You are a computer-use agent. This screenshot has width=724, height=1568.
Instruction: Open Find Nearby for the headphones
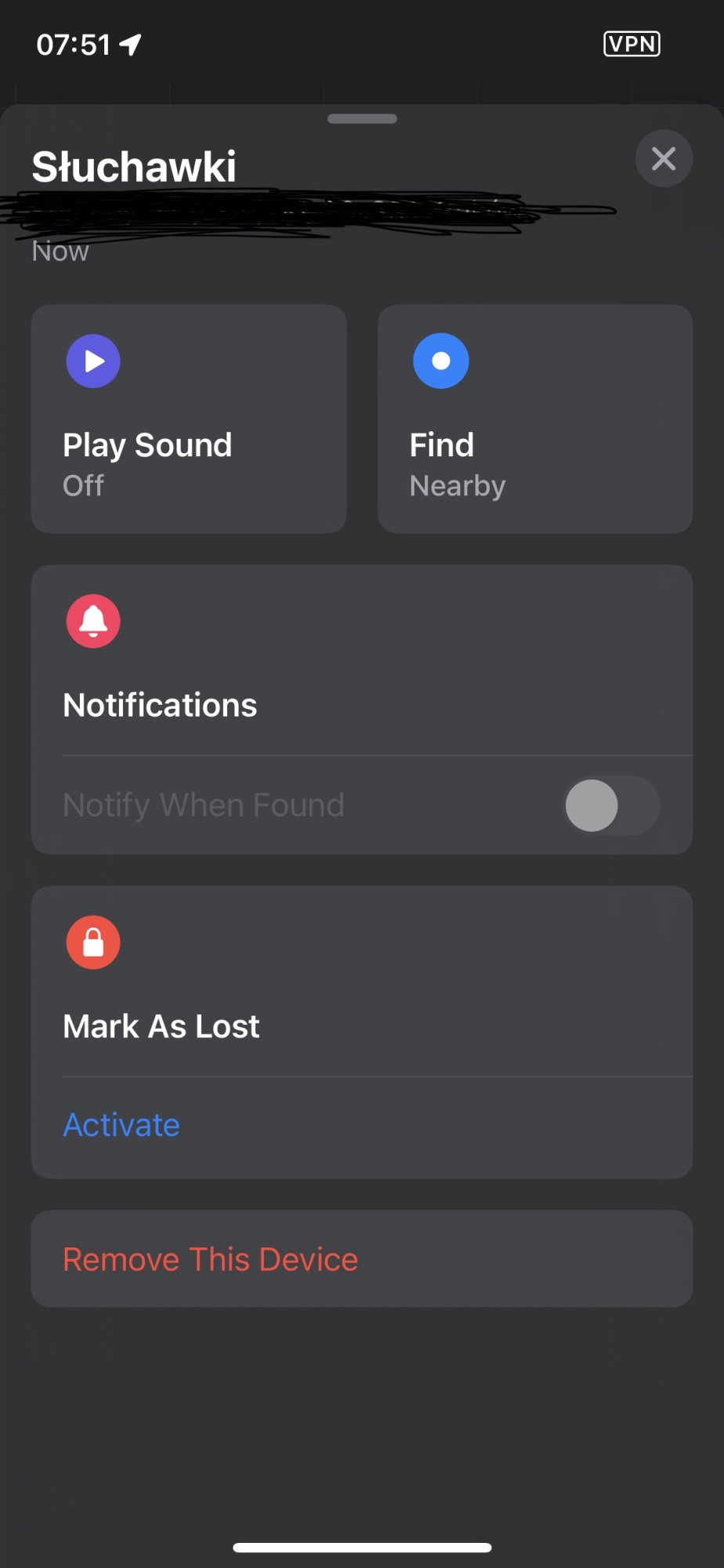click(x=535, y=419)
